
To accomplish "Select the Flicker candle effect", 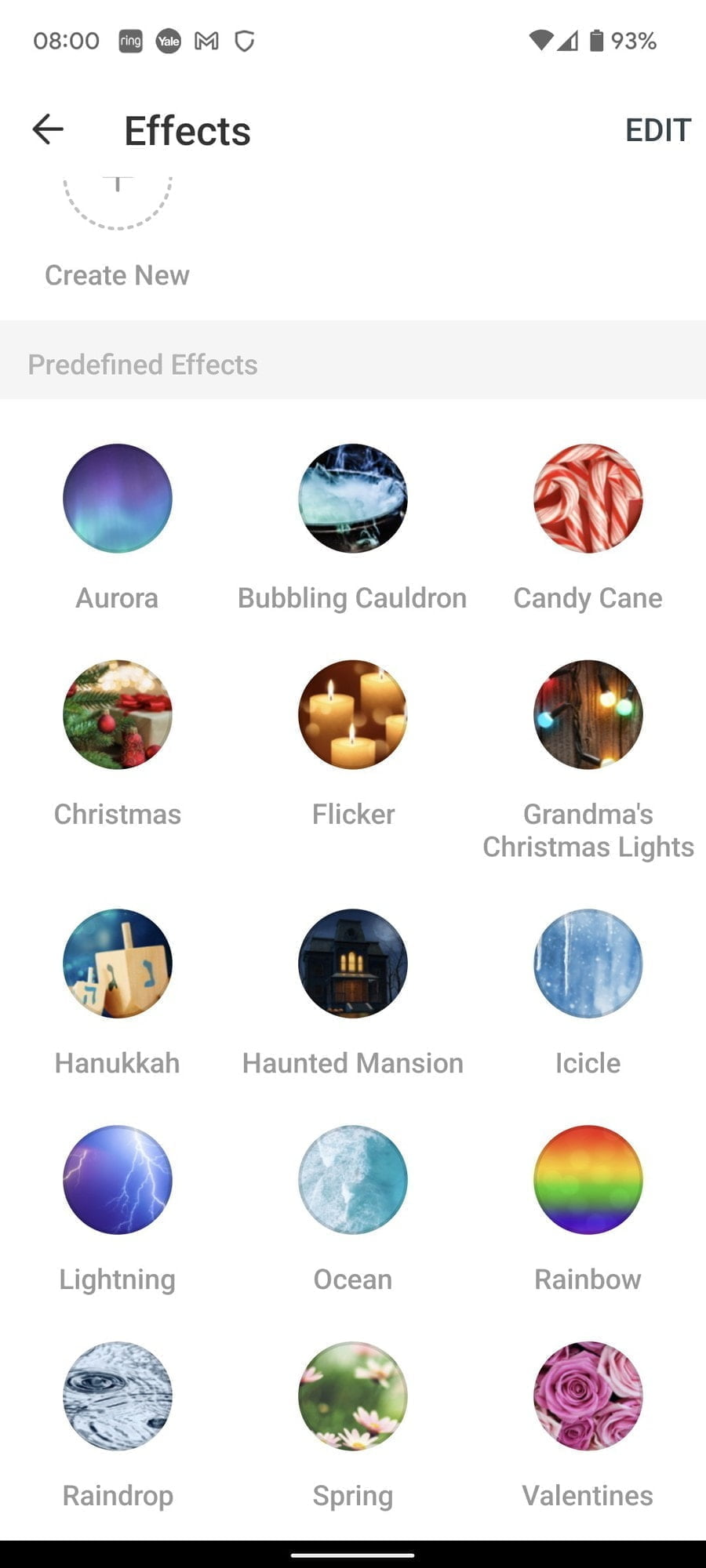I will point(353,714).
